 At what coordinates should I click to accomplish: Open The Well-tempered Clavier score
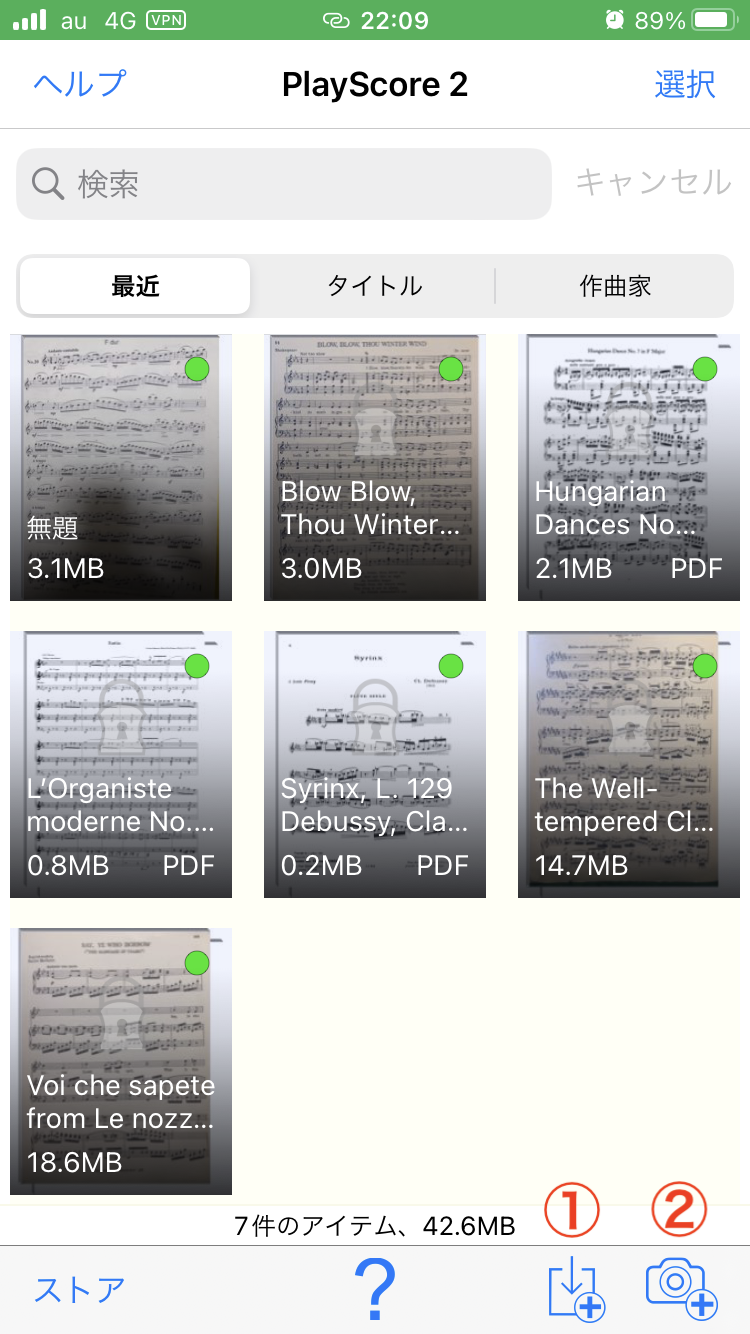point(629,764)
